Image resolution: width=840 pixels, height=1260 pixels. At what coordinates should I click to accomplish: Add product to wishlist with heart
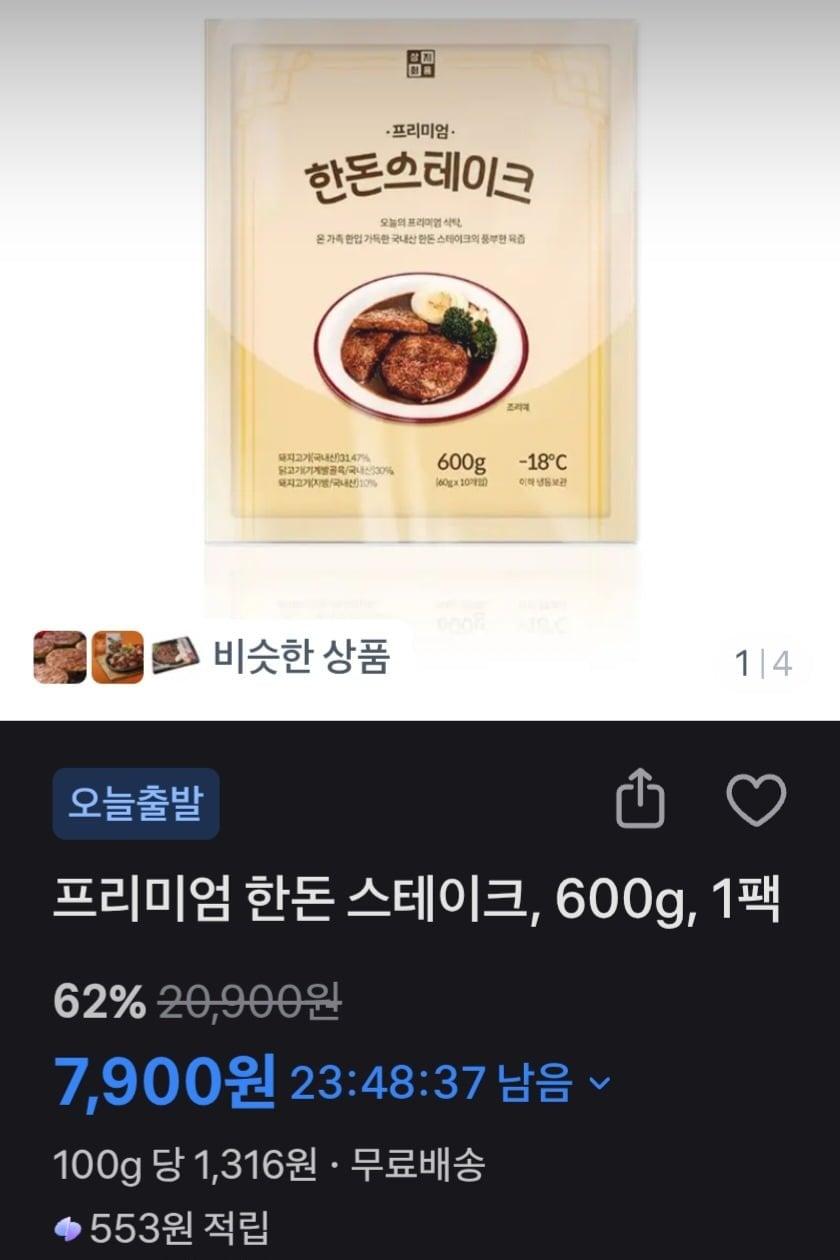pos(755,799)
